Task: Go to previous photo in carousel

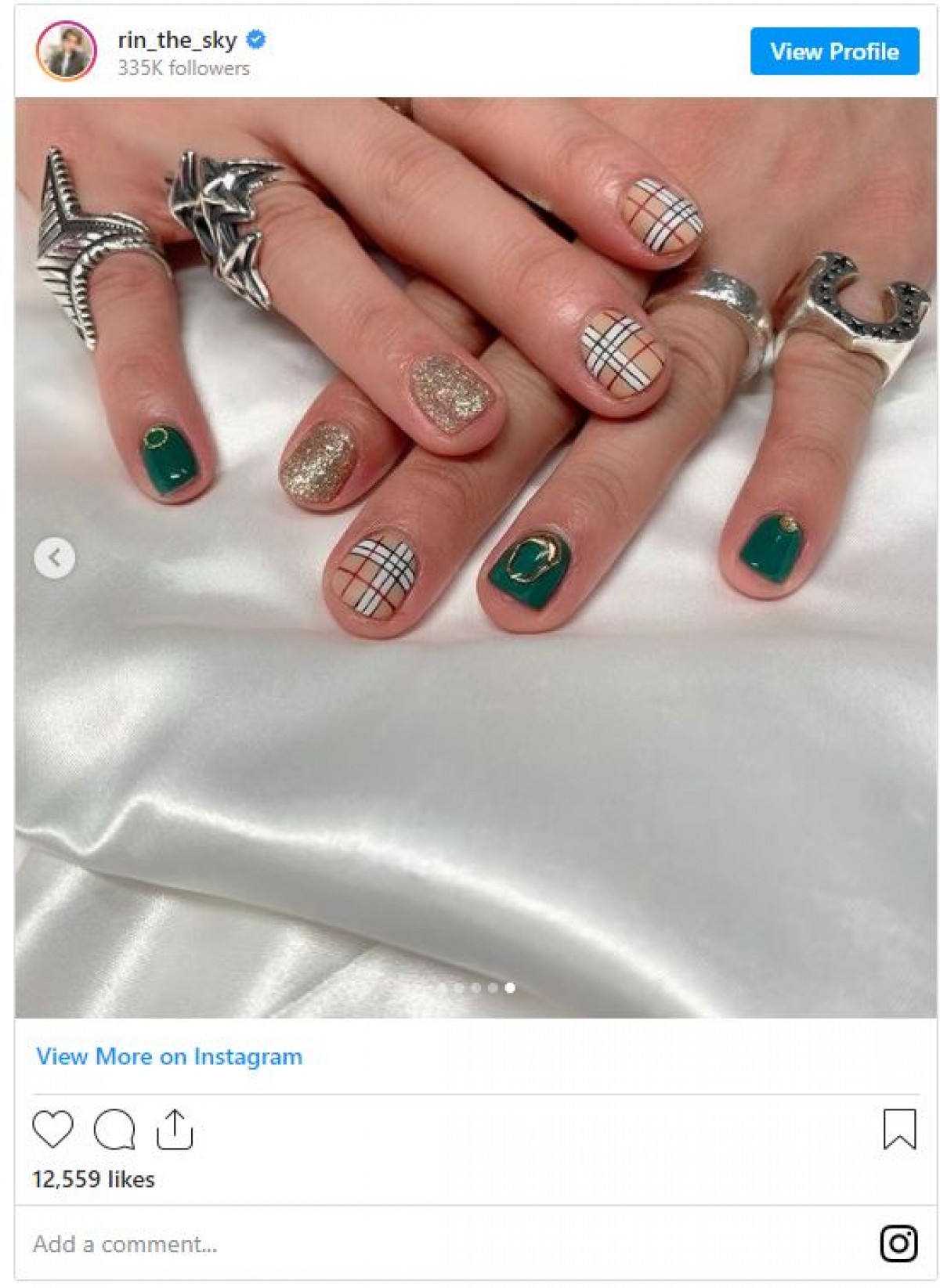Action: [x=55, y=557]
